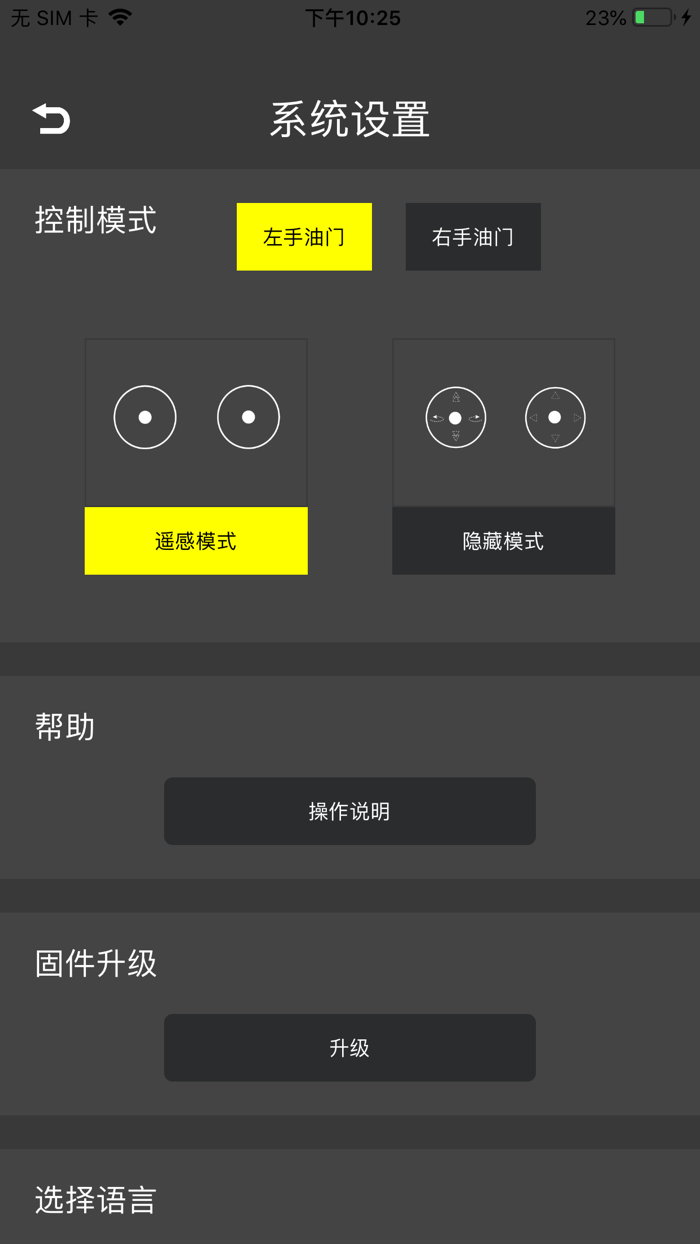This screenshot has height=1244, width=700.
Task: Go back using the return arrow
Action: point(52,119)
